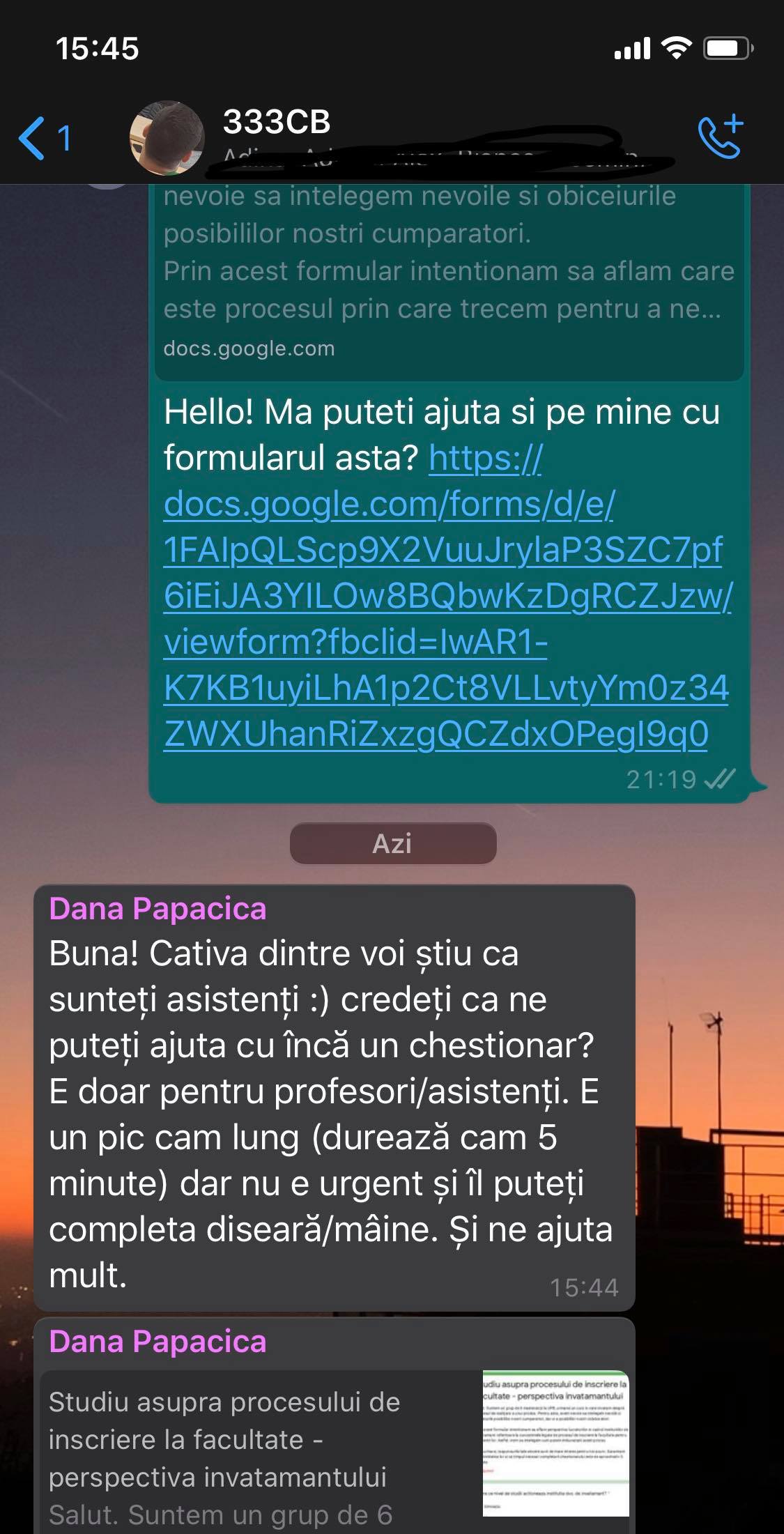
Task: Open the 333CB group info
Action: (x=277, y=123)
